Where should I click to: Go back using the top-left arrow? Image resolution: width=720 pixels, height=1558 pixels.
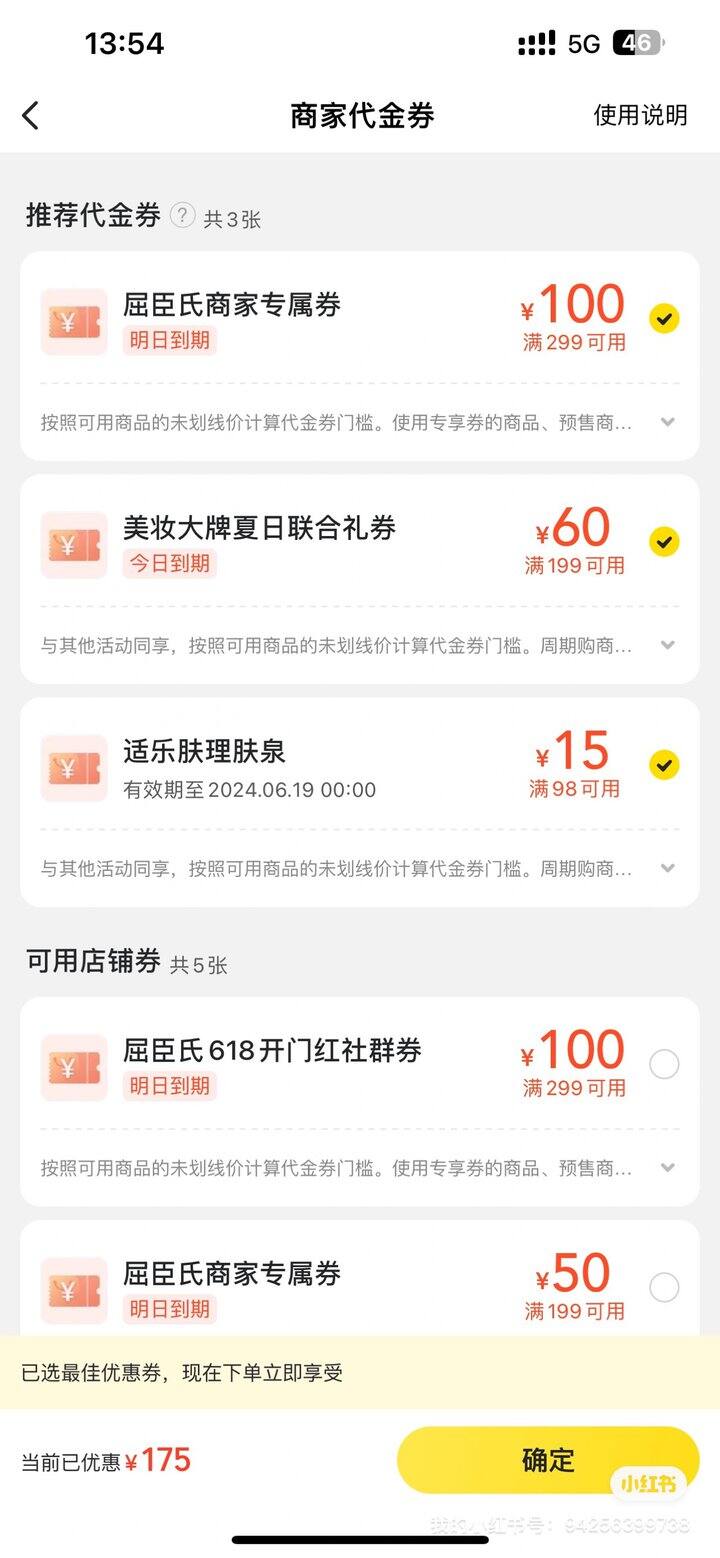(31, 116)
